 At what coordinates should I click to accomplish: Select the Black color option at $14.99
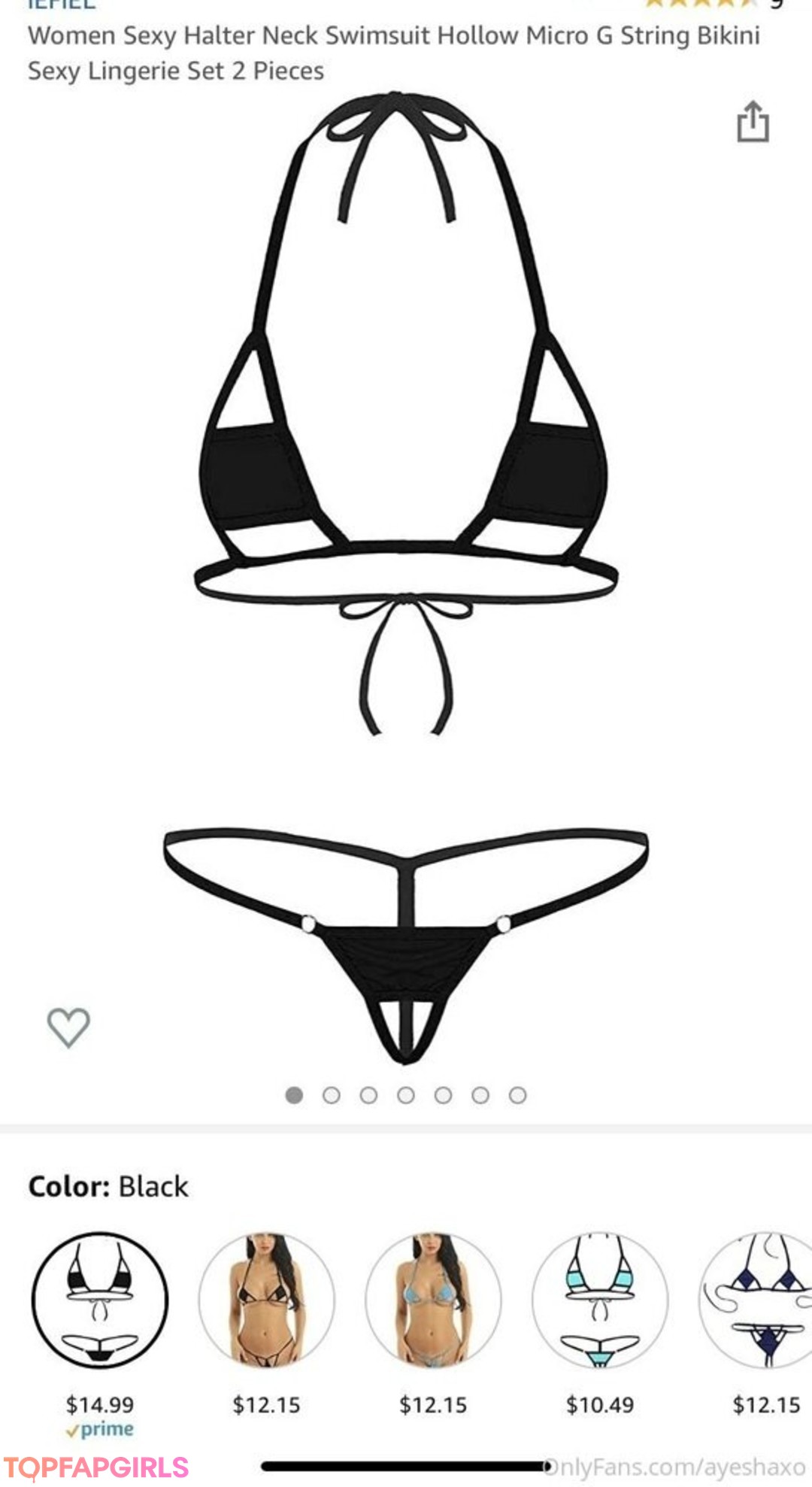[100, 1300]
